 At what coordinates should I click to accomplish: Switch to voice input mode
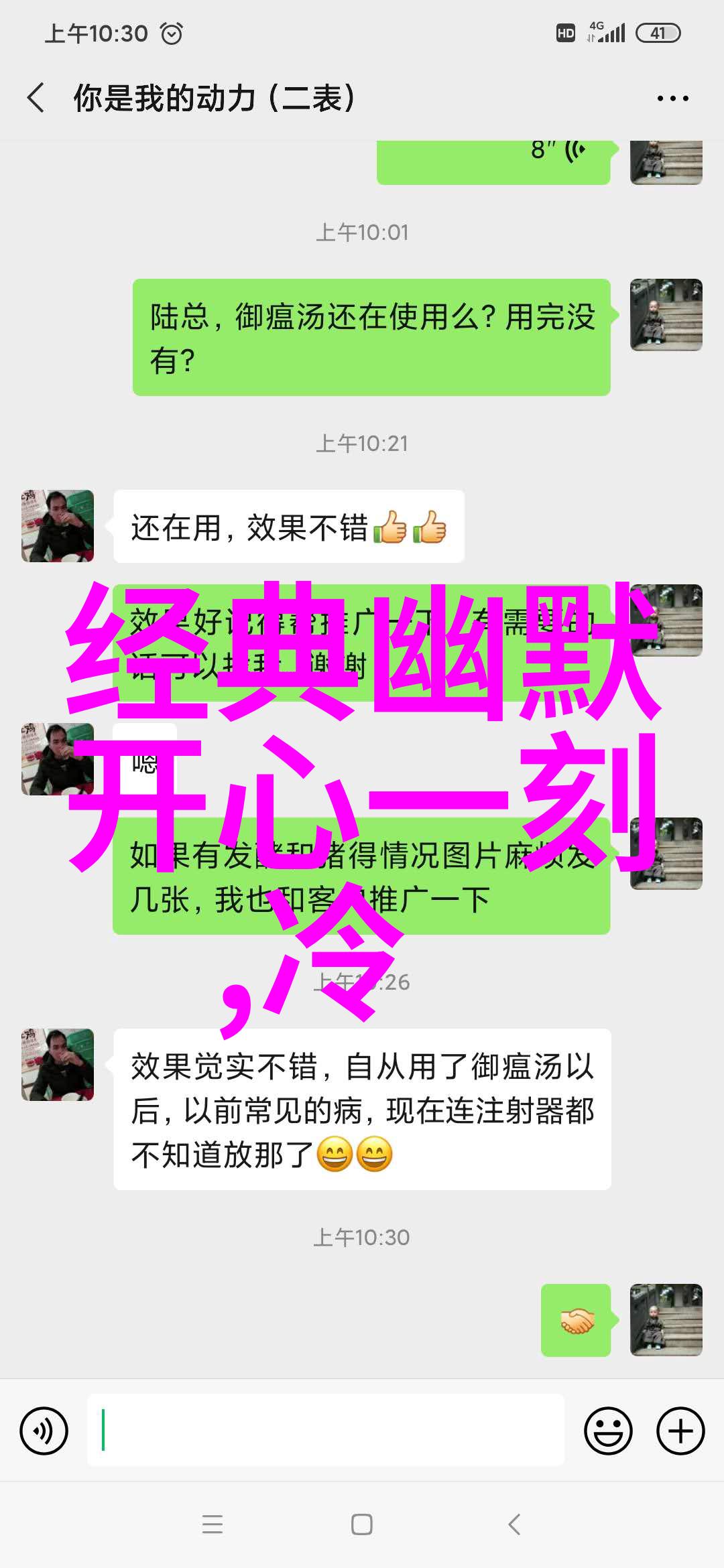(x=44, y=1431)
